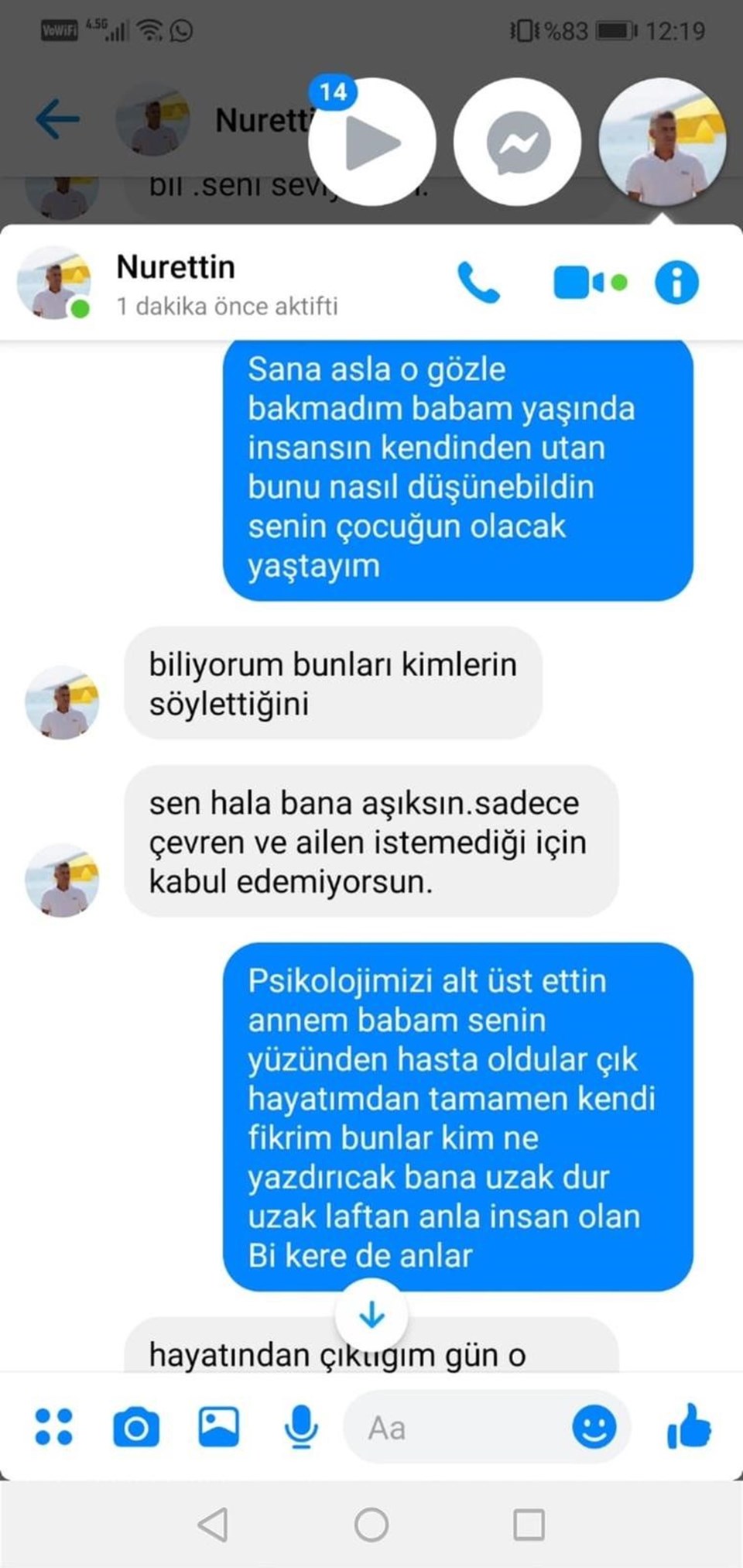Open conversation info for Nurettin

pyautogui.click(x=677, y=283)
